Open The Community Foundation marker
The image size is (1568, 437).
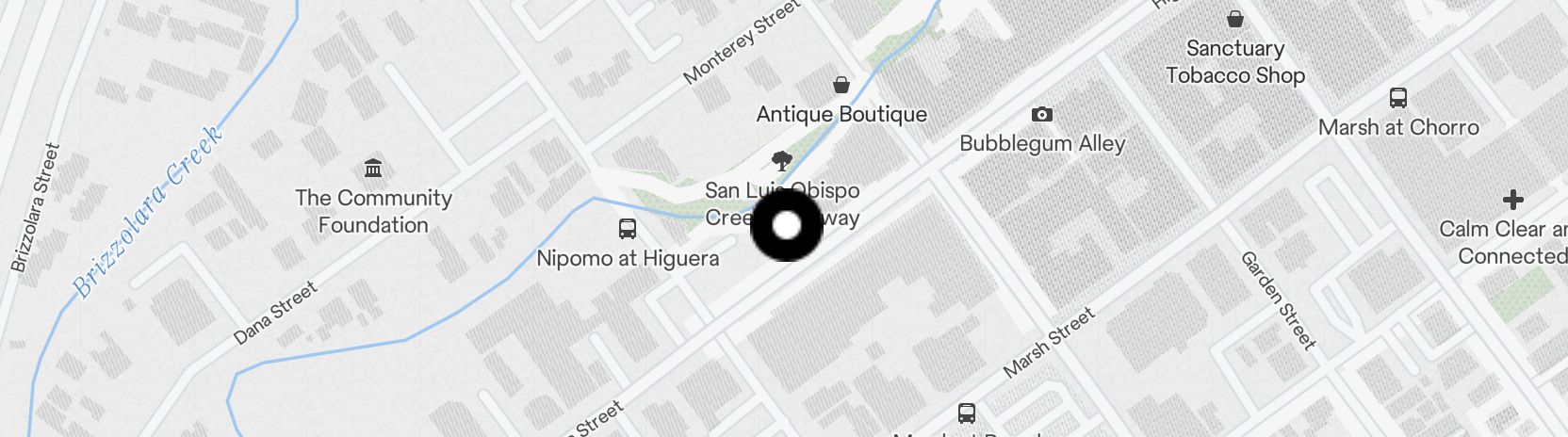[373, 170]
